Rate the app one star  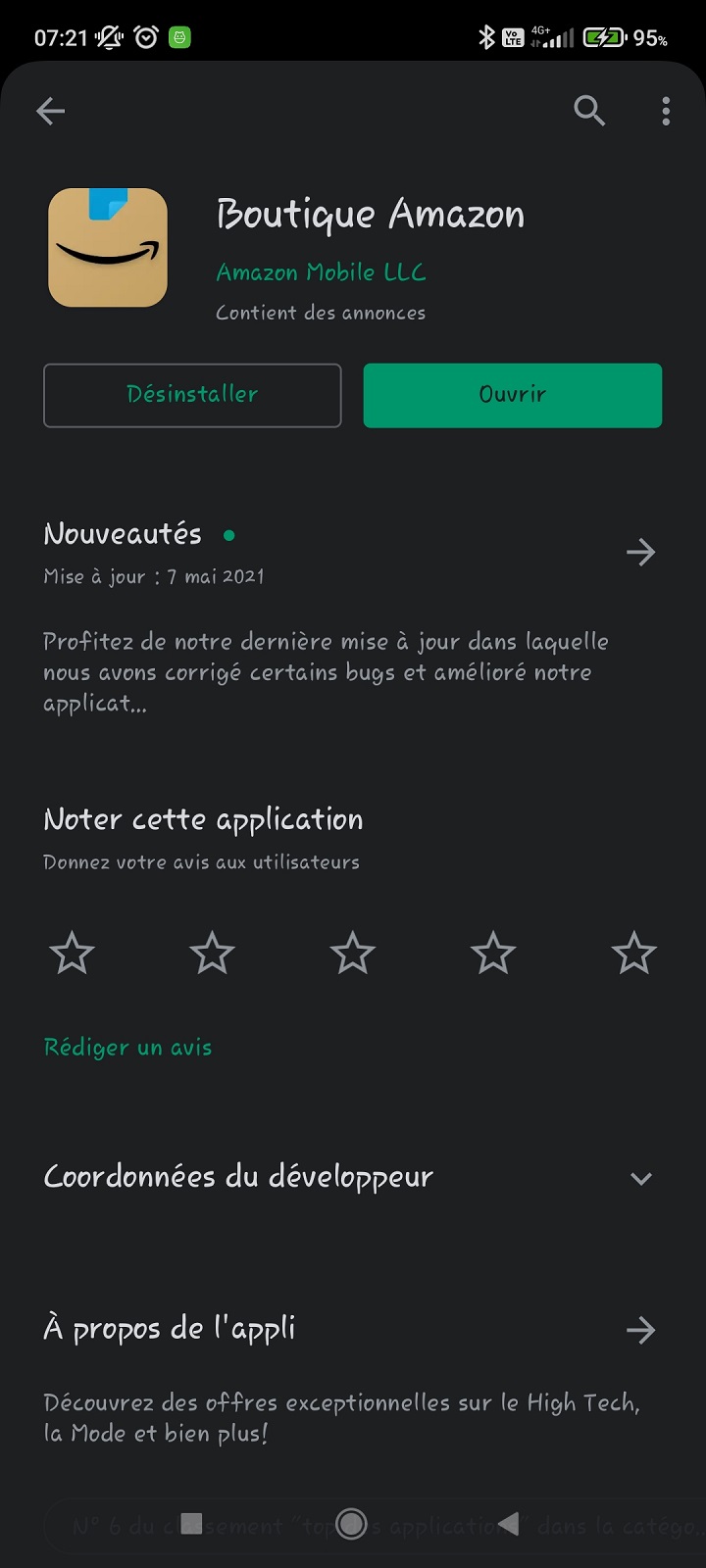[72, 953]
